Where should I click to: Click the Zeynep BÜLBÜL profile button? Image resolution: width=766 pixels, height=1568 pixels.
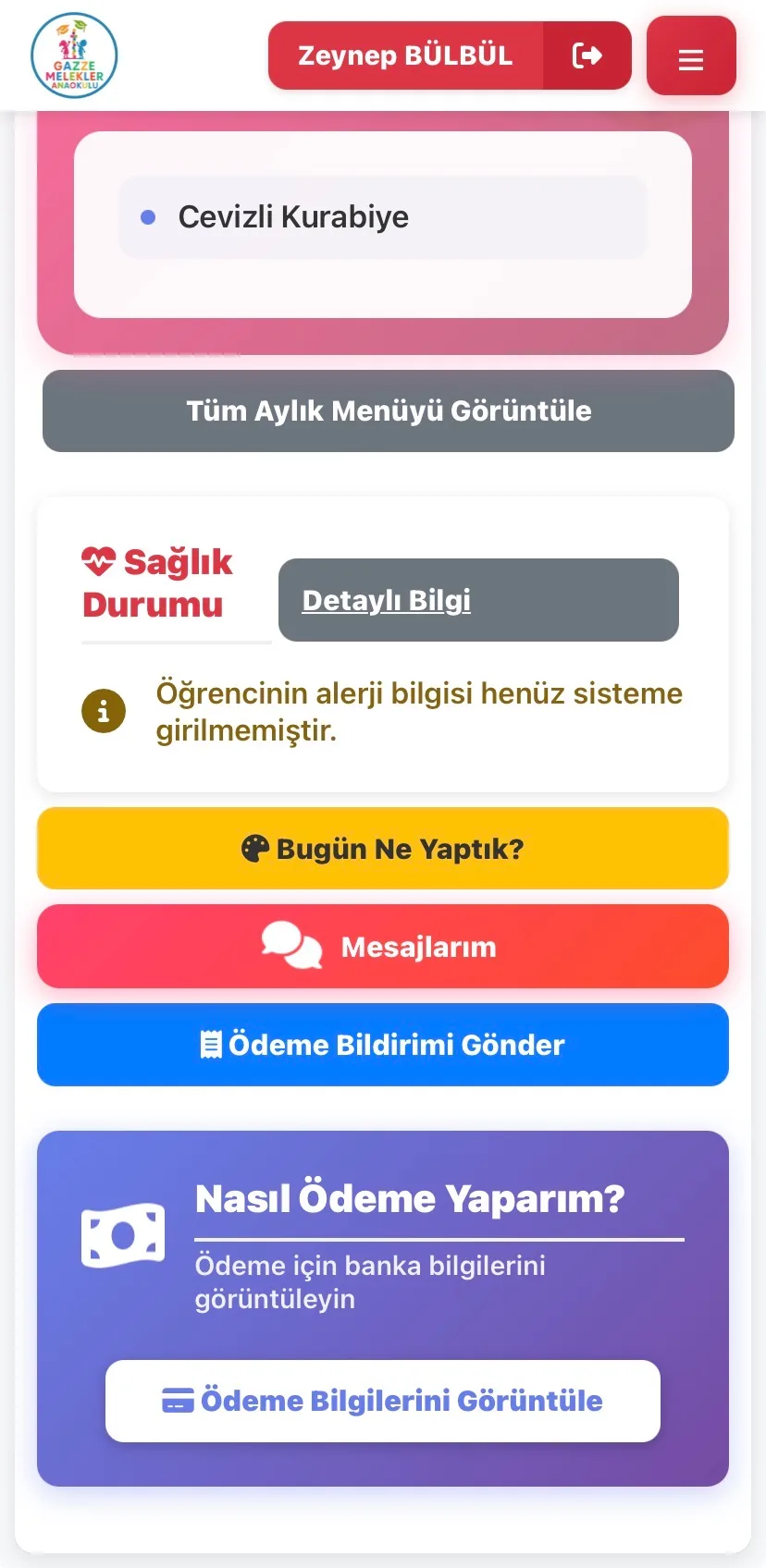click(x=405, y=55)
